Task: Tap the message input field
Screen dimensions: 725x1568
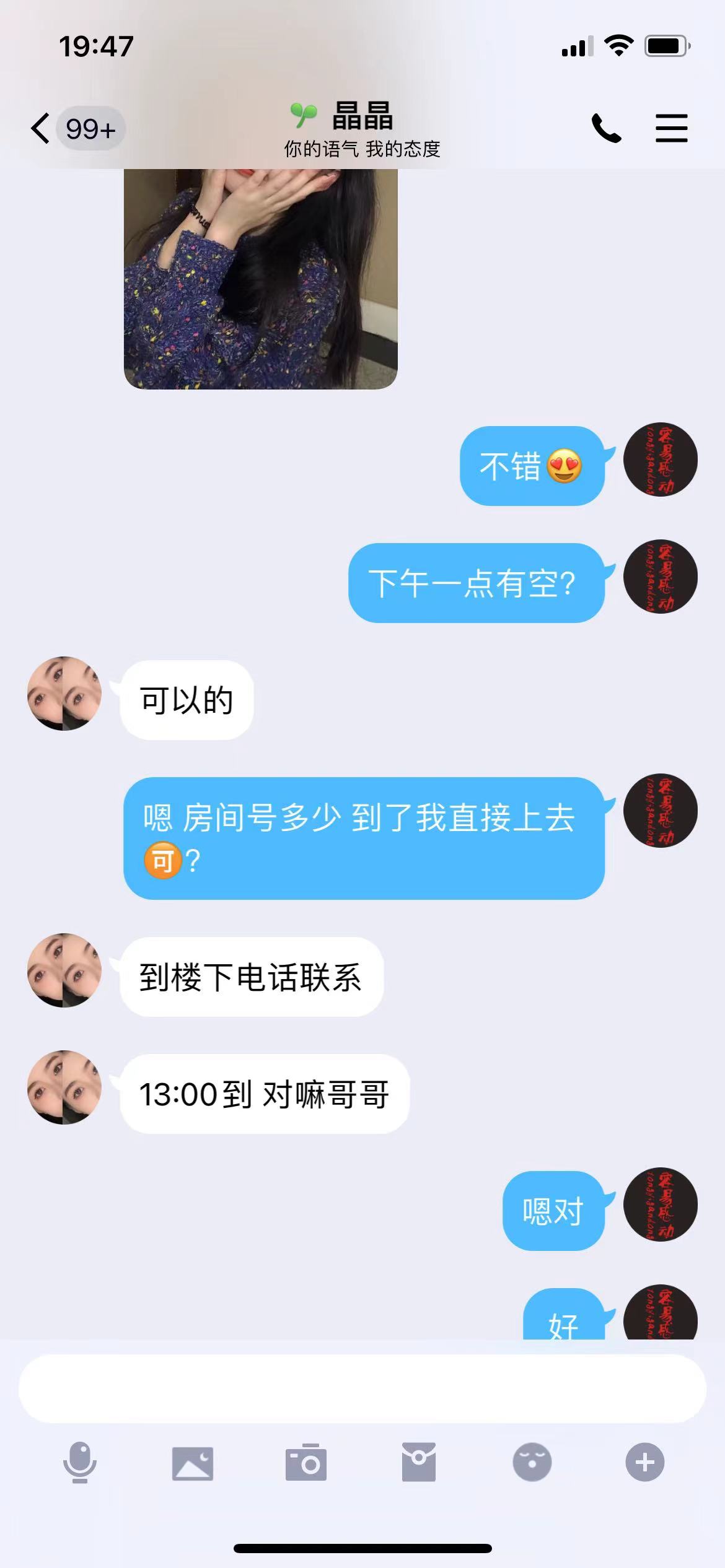Action: pyautogui.click(x=362, y=1388)
